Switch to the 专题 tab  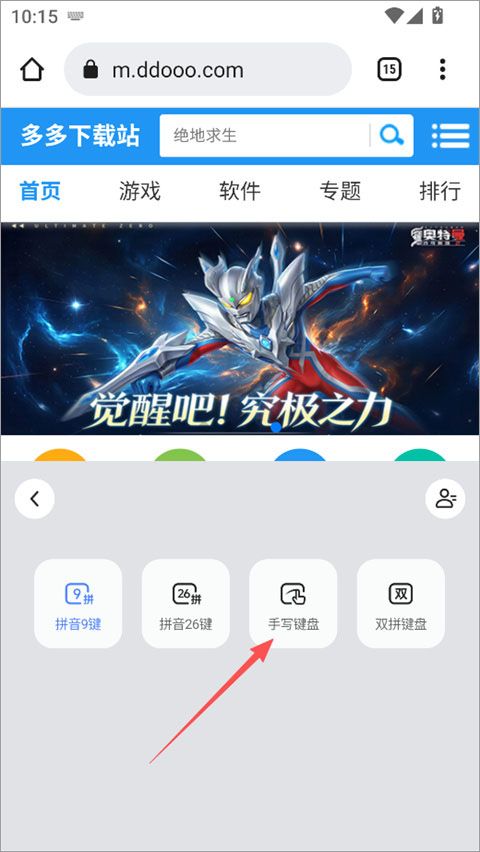(340, 191)
